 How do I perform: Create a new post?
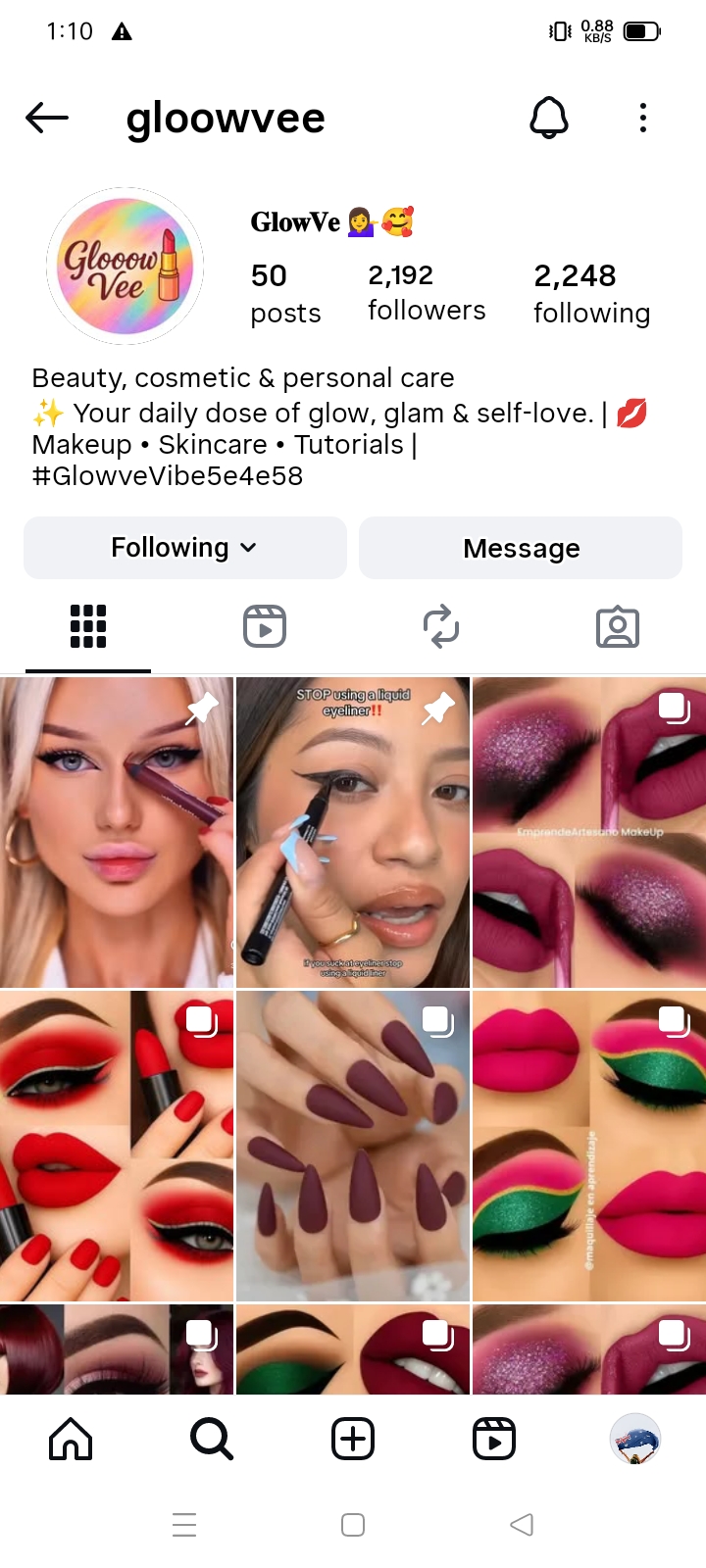(353, 1440)
